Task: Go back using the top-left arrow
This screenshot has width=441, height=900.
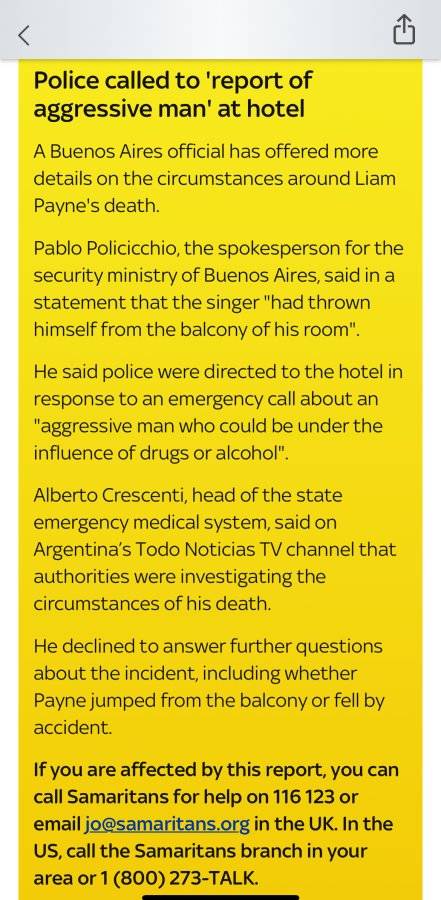Action: point(23,34)
